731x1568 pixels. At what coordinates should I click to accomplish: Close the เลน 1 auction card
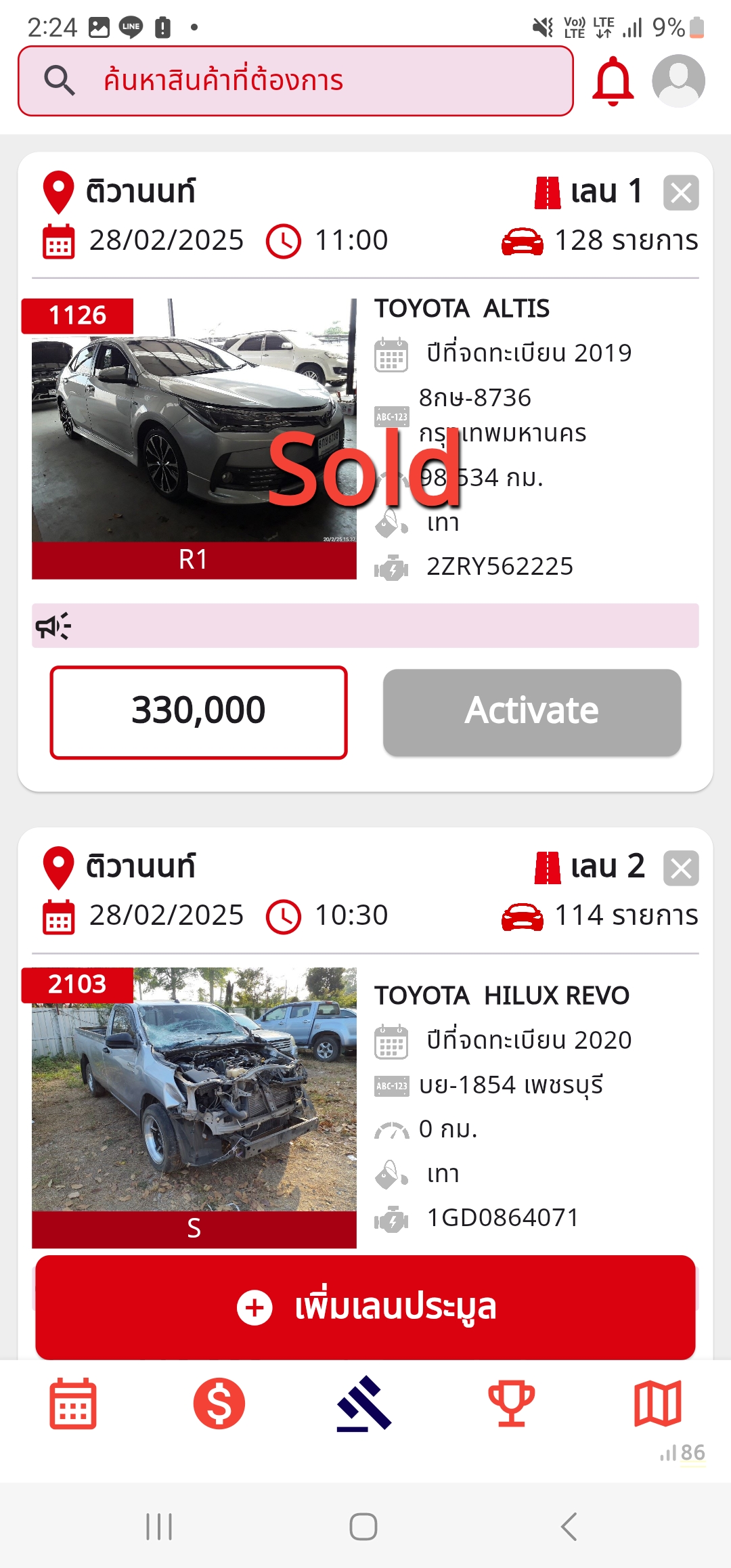click(x=681, y=194)
